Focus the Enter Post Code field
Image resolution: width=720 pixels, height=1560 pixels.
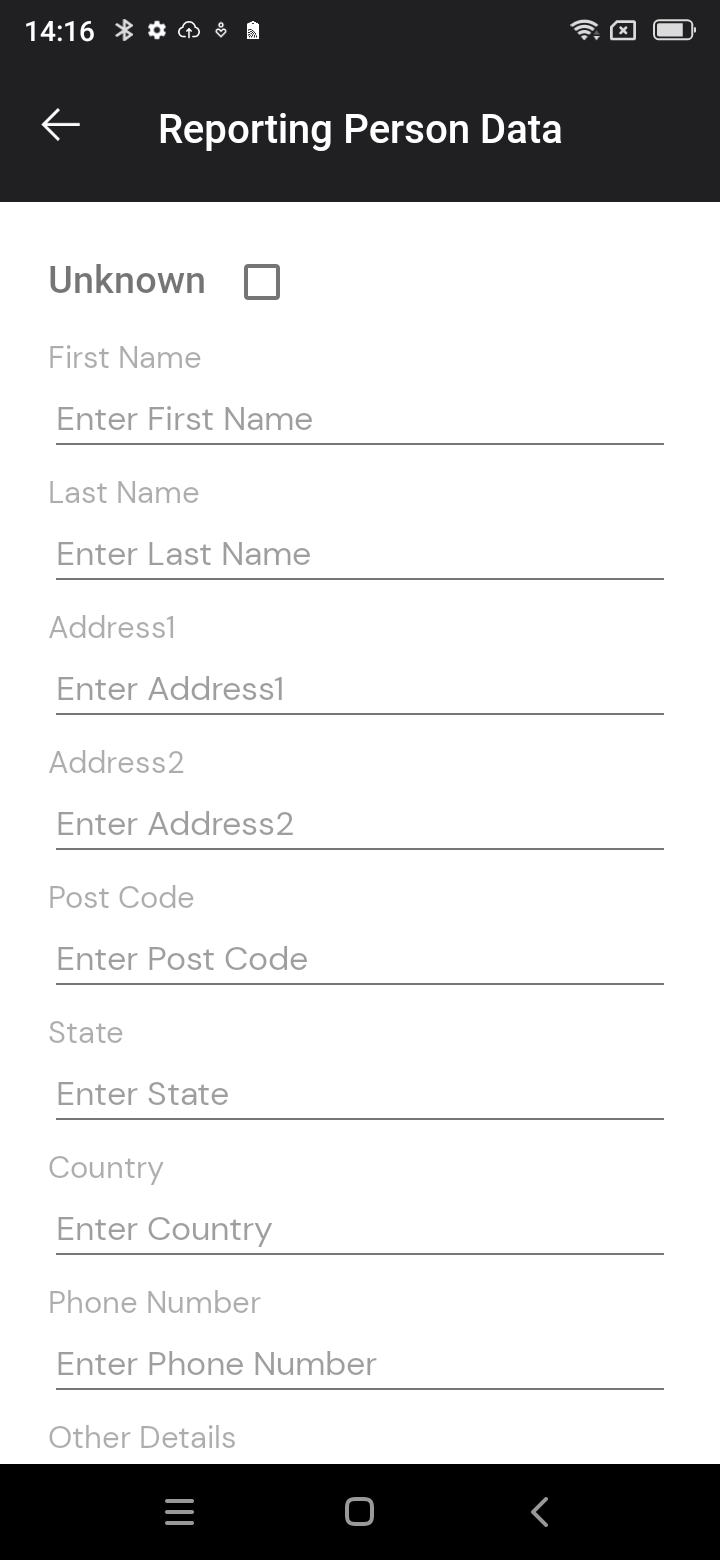[360, 960]
